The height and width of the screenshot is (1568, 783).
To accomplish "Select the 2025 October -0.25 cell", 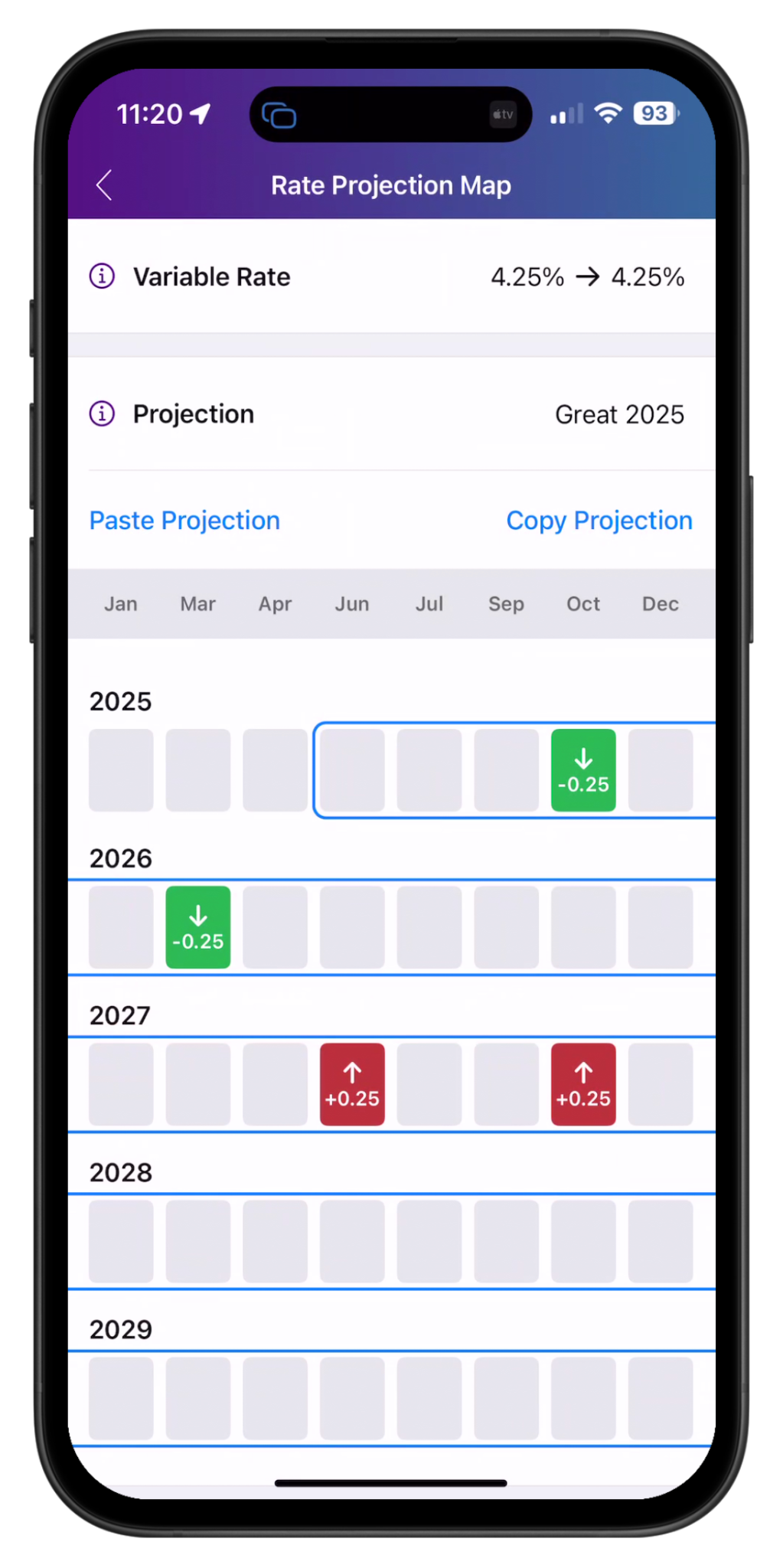I will click(x=583, y=770).
